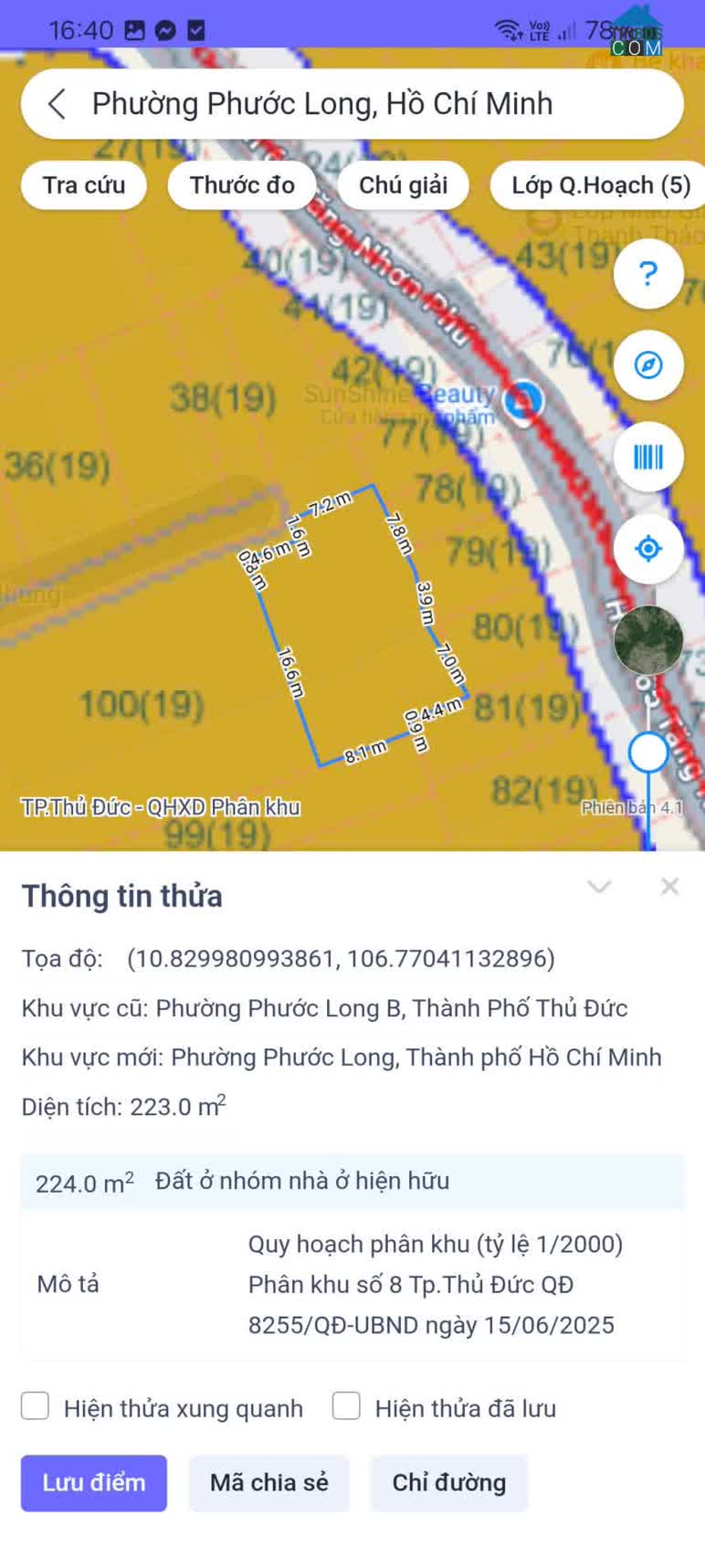Go back using the arrow in search bar
705x1568 pixels.
click(x=57, y=104)
